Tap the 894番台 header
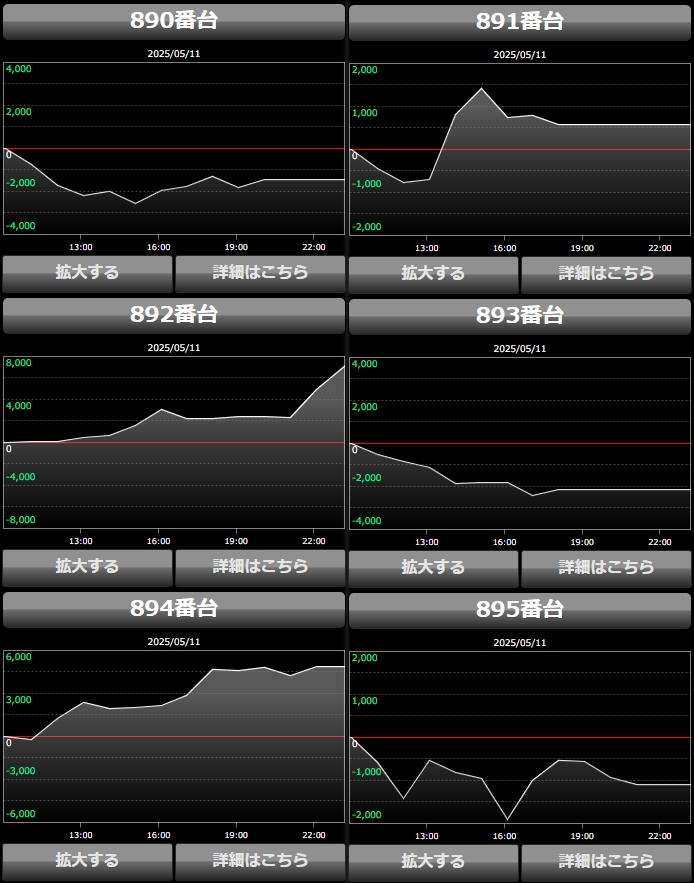This screenshot has width=694, height=883. click(x=174, y=609)
